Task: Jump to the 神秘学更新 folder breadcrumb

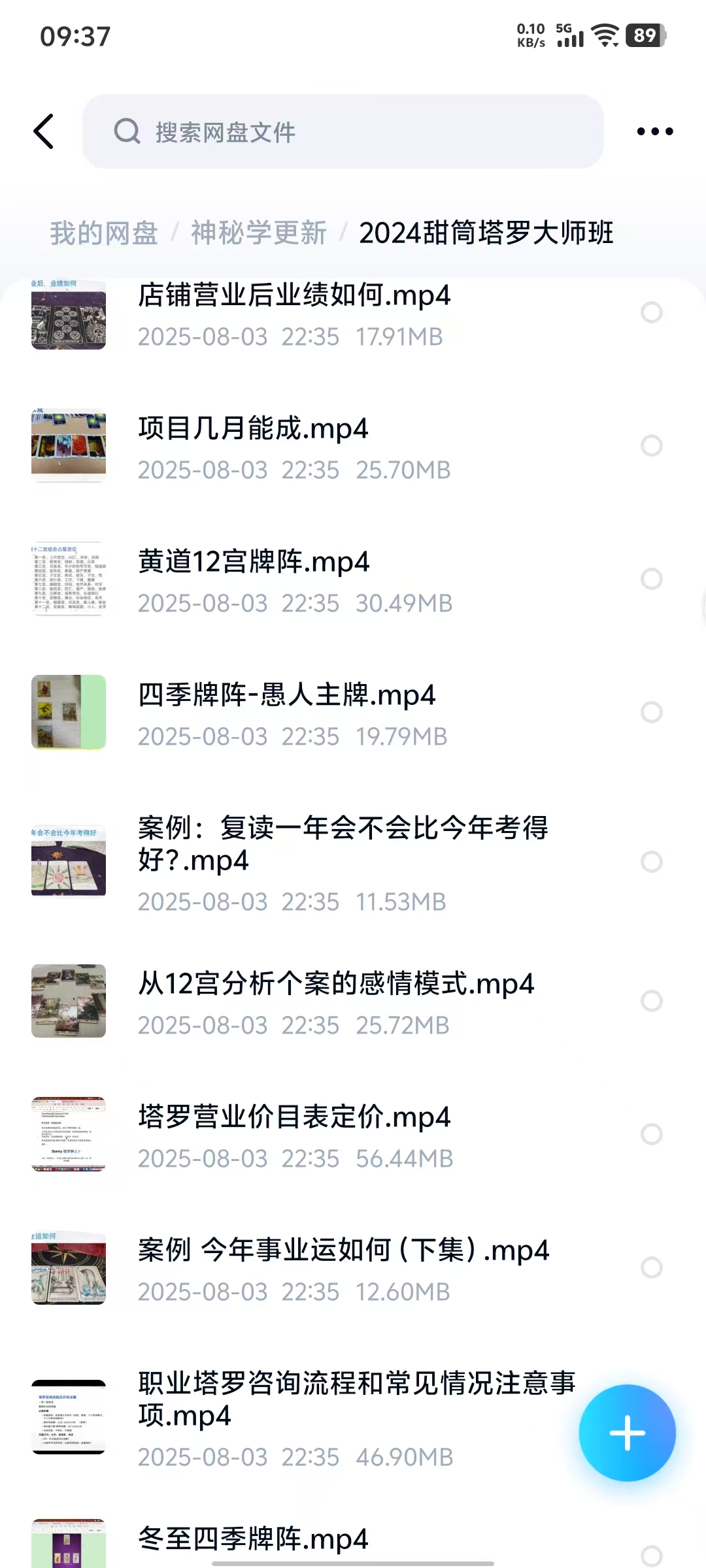Action: click(258, 233)
